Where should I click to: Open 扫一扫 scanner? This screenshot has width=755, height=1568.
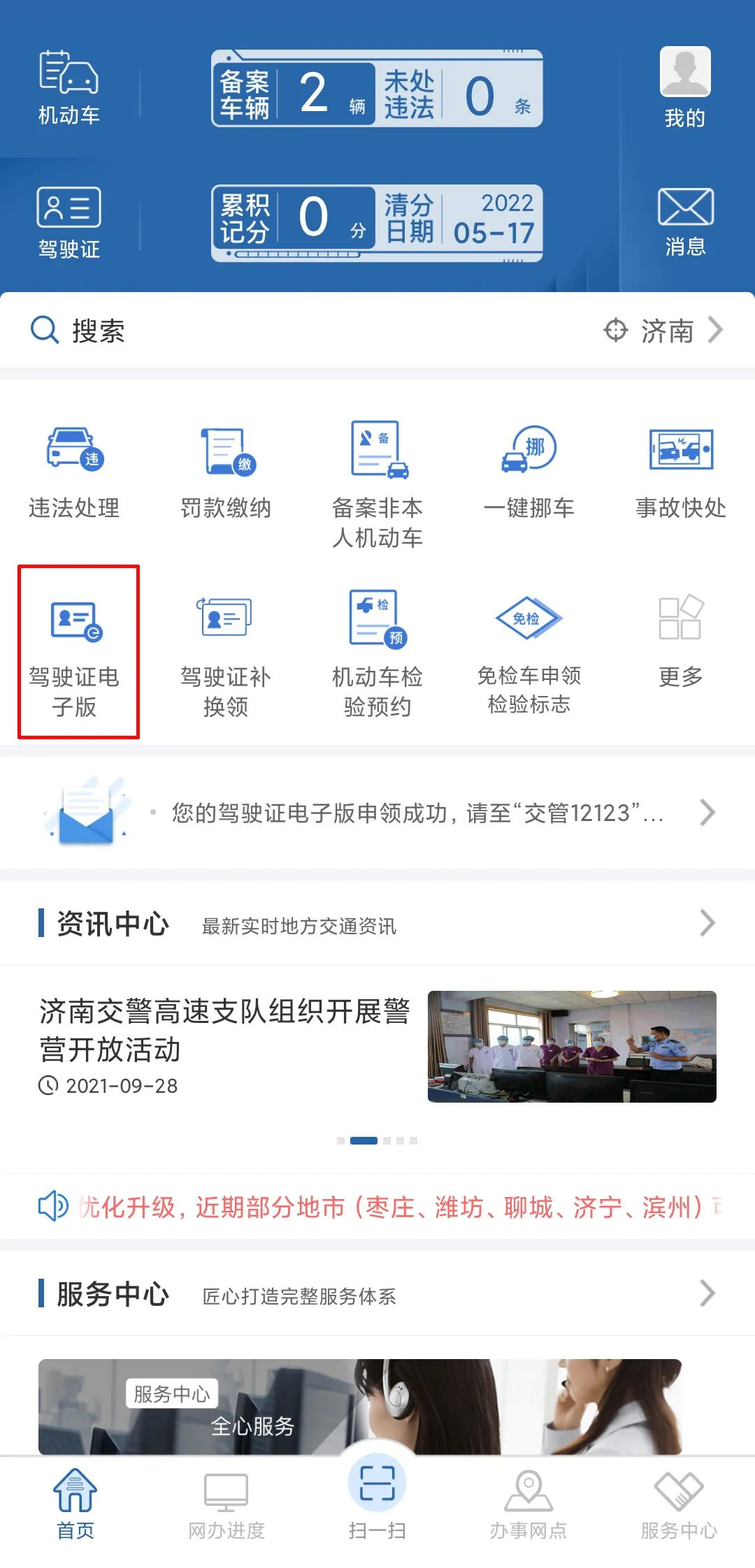click(377, 1497)
